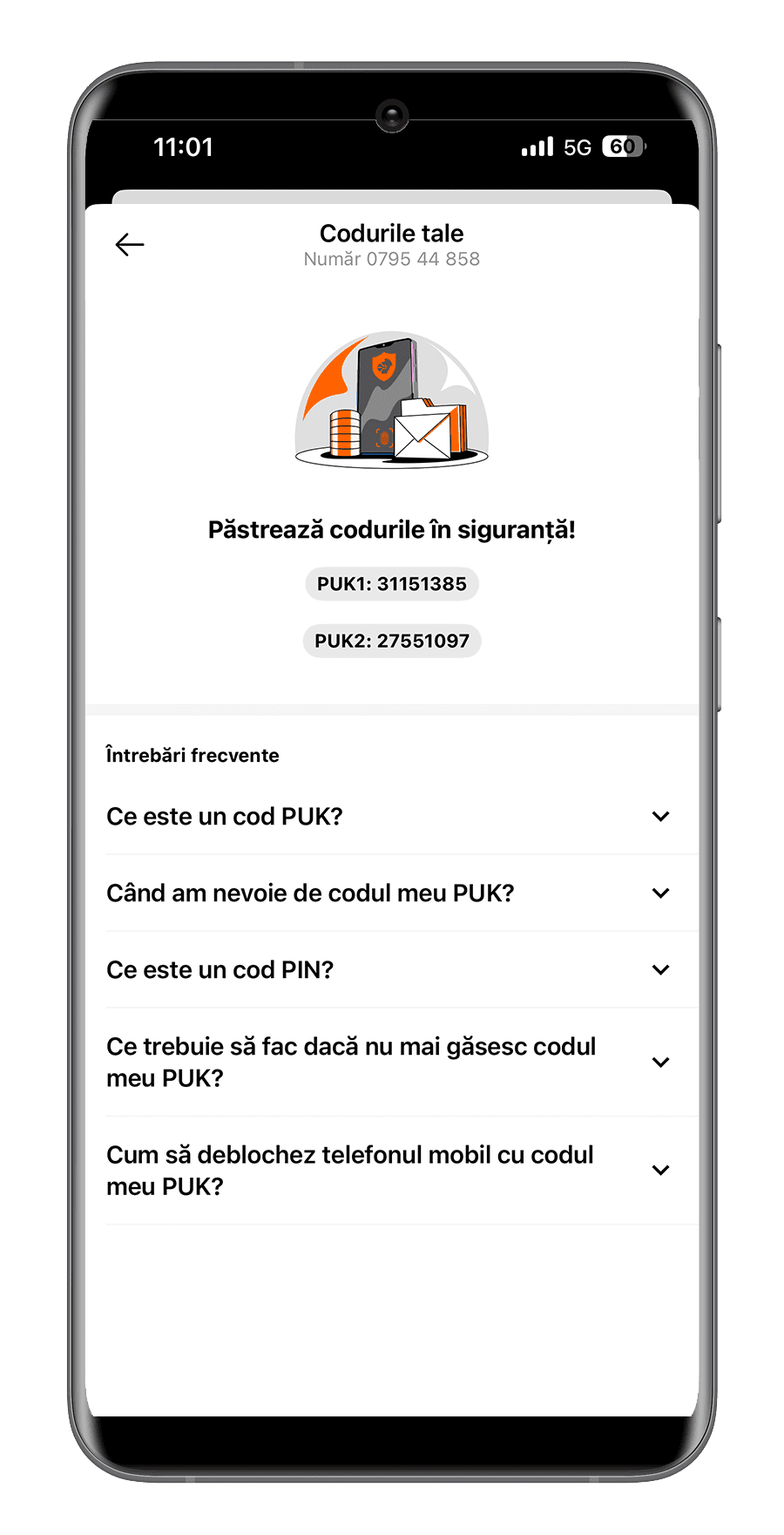784x1535 pixels.
Task: Expand "Cum să deblochez telefonul mobil" question
Action: (389, 1171)
